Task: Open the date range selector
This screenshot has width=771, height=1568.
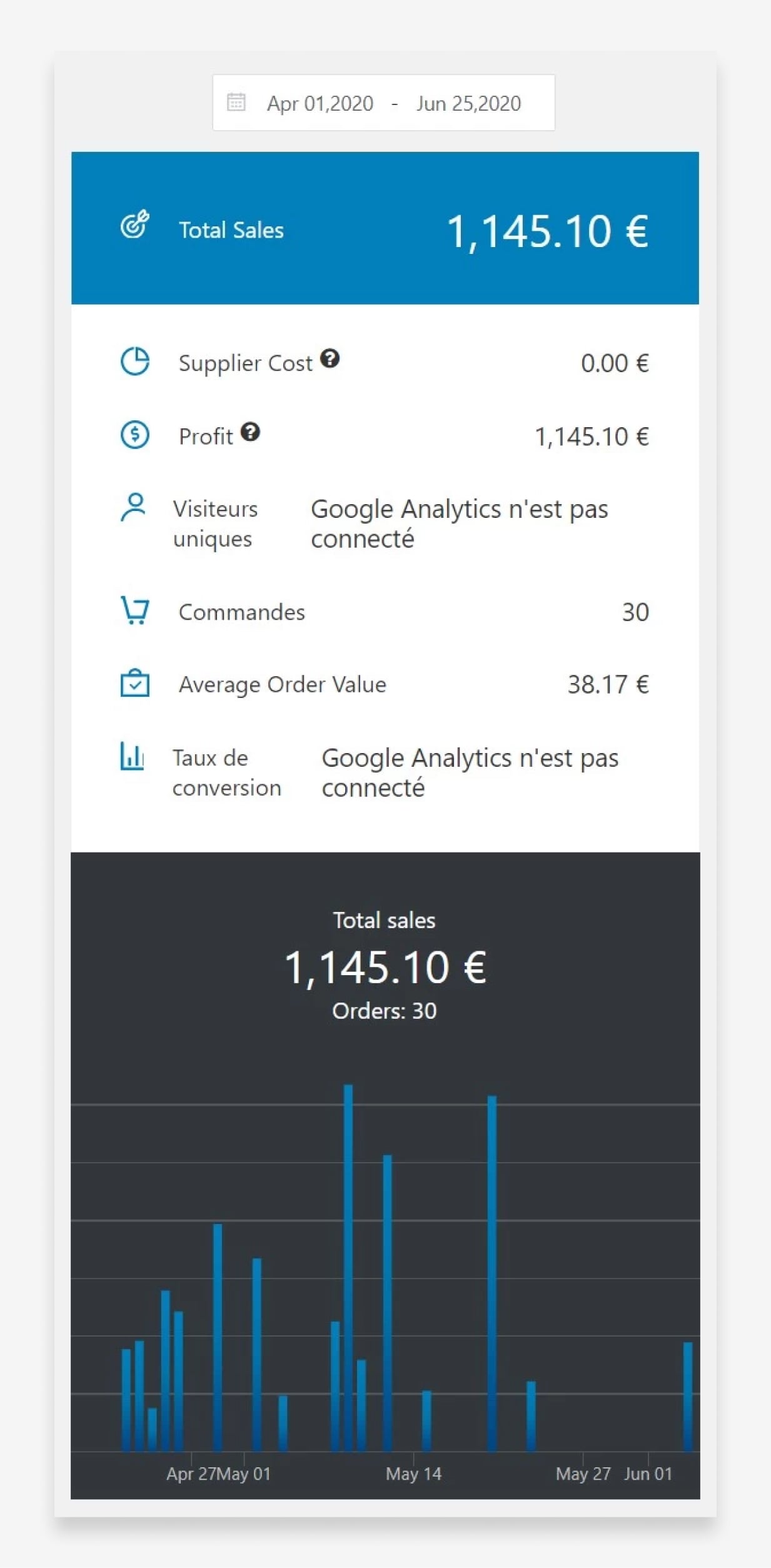Action: [384, 102]
